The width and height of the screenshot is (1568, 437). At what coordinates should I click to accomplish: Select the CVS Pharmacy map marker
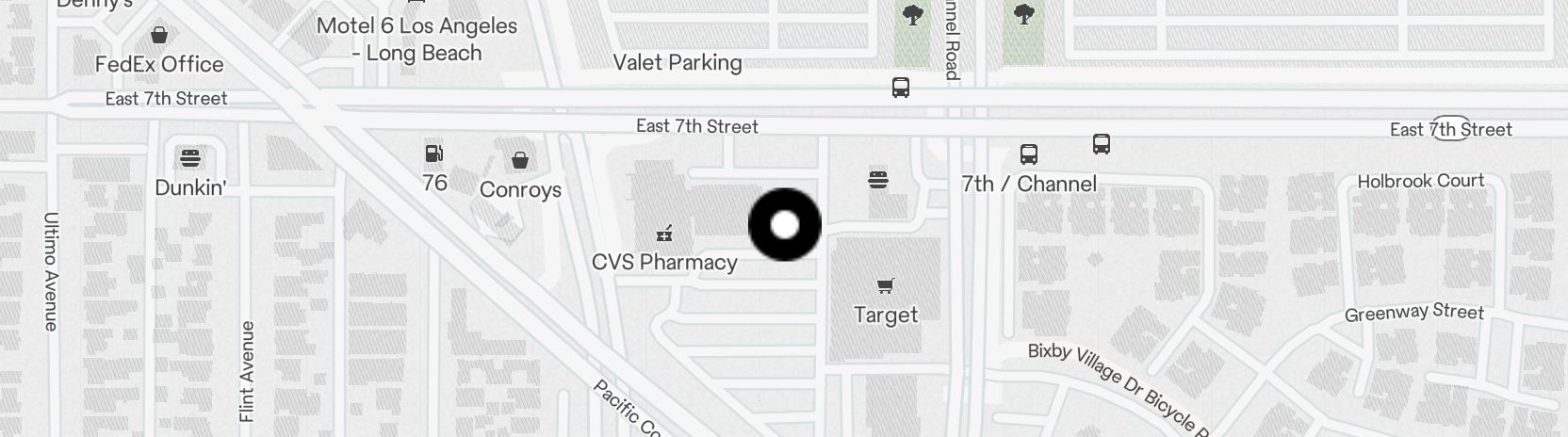(x=664, y=234)
